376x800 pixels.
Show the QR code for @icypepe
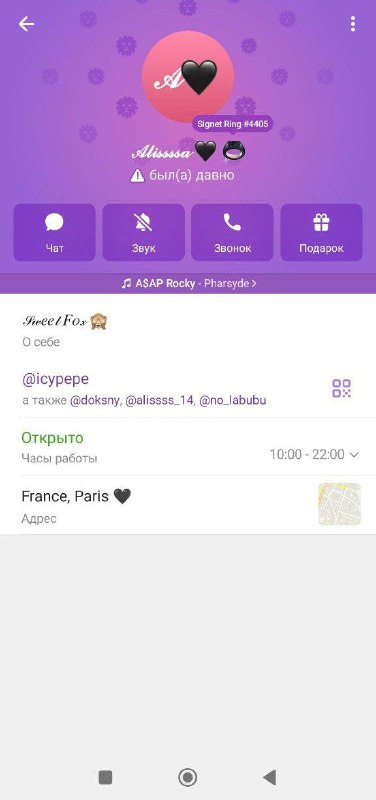click(x=341, y=388)
